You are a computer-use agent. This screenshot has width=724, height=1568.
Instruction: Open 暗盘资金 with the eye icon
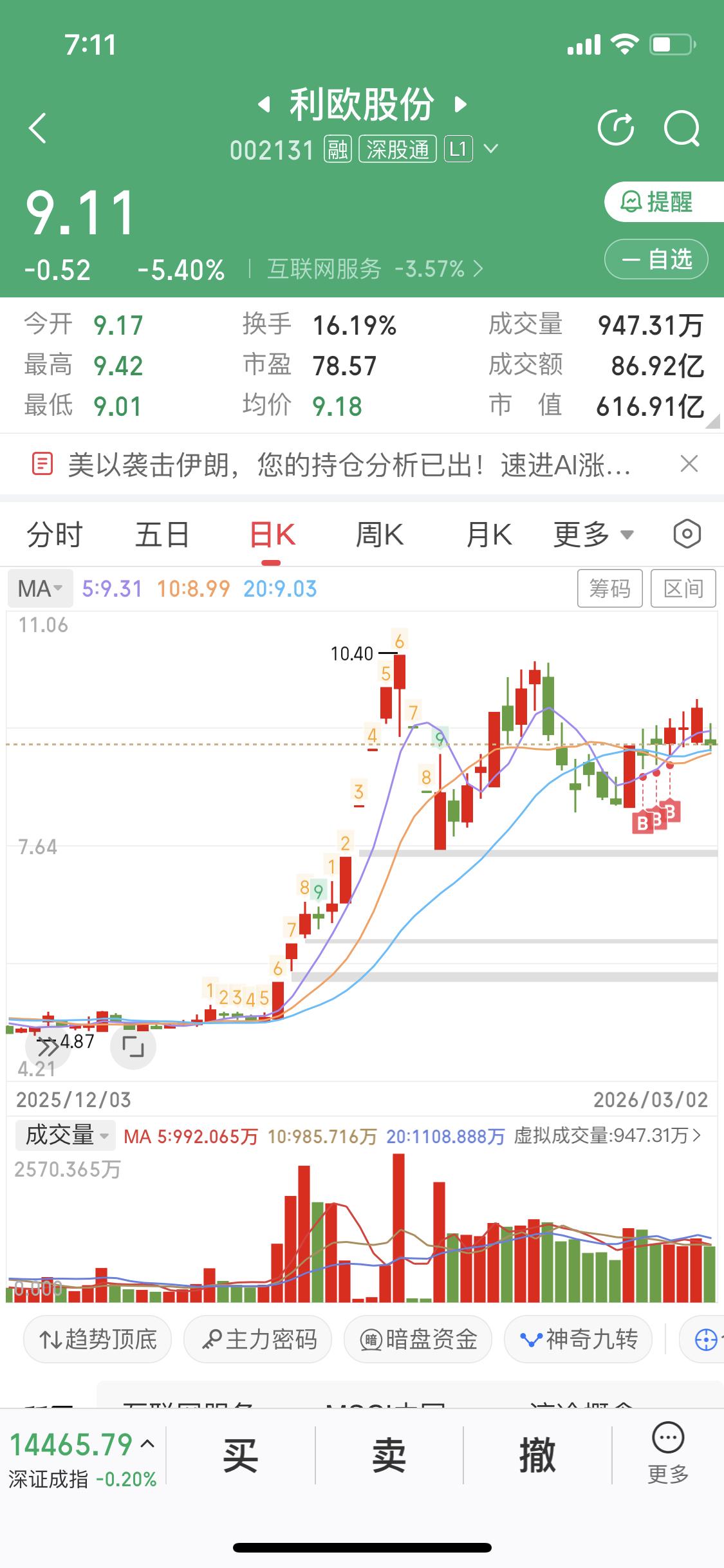418,1339
